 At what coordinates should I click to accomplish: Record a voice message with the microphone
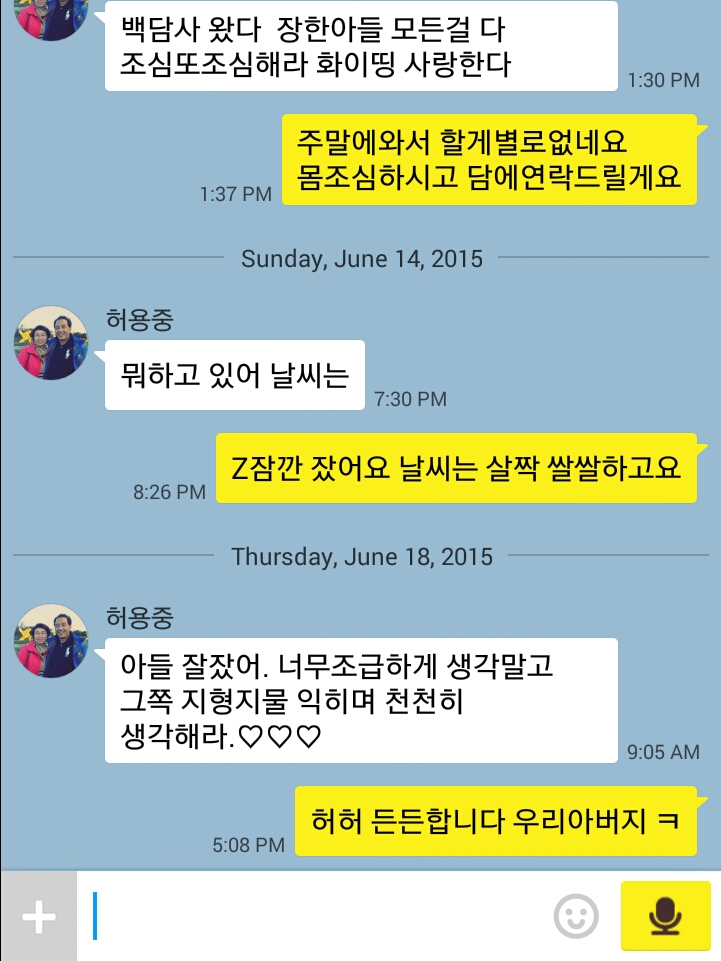[x=665, y=916]
